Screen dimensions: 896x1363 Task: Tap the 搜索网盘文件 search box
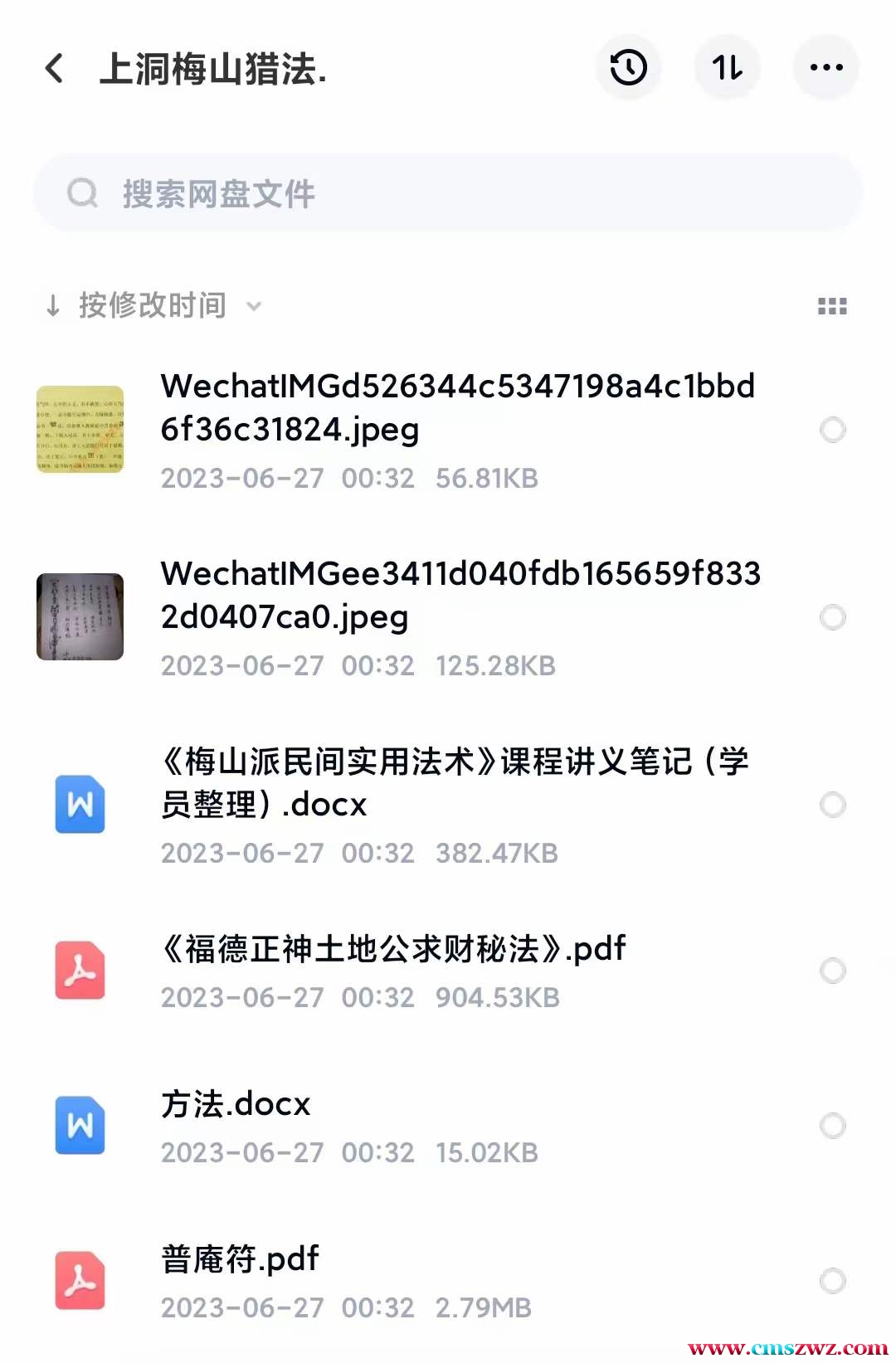coord(448,194)
